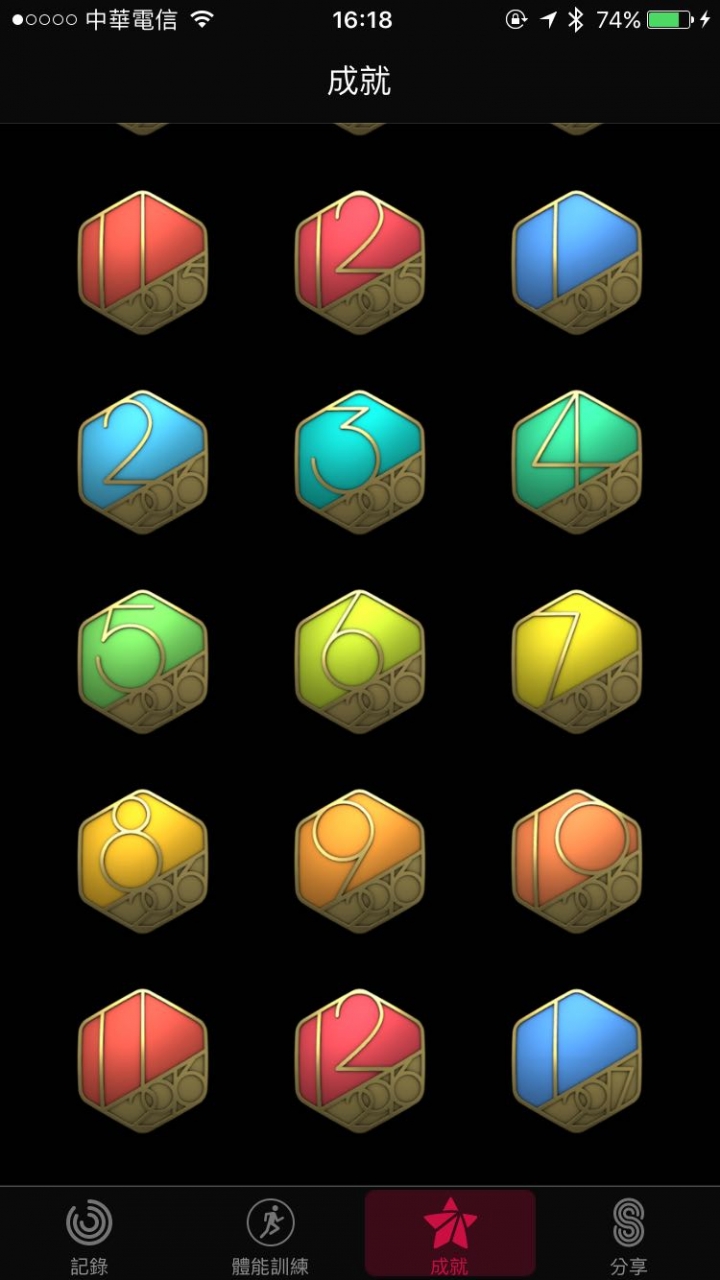Tap the lime number 6 badge

click(x=360, y=662)
